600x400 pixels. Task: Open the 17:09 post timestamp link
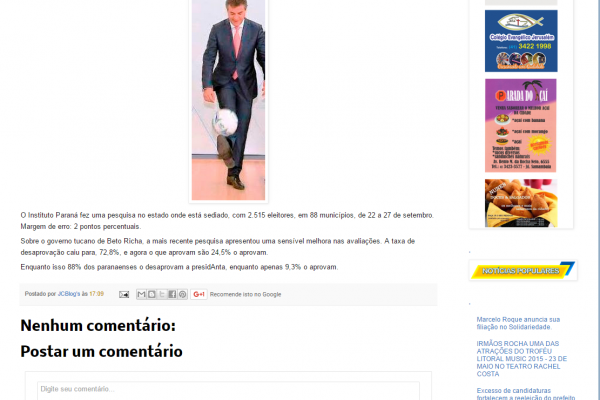[96, 294]
